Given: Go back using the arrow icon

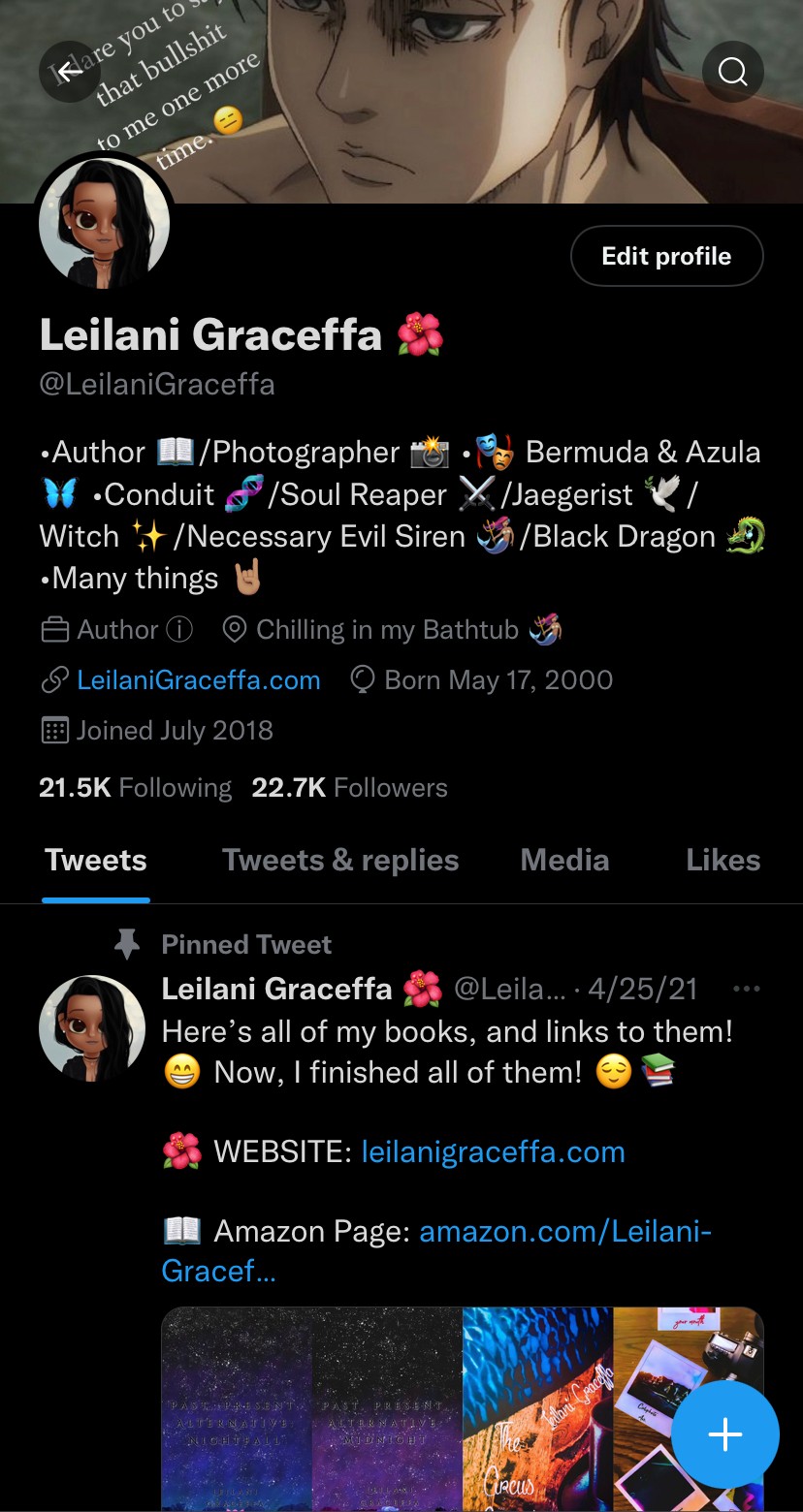Looking at the screenshot, I should (x=69, y=71).
